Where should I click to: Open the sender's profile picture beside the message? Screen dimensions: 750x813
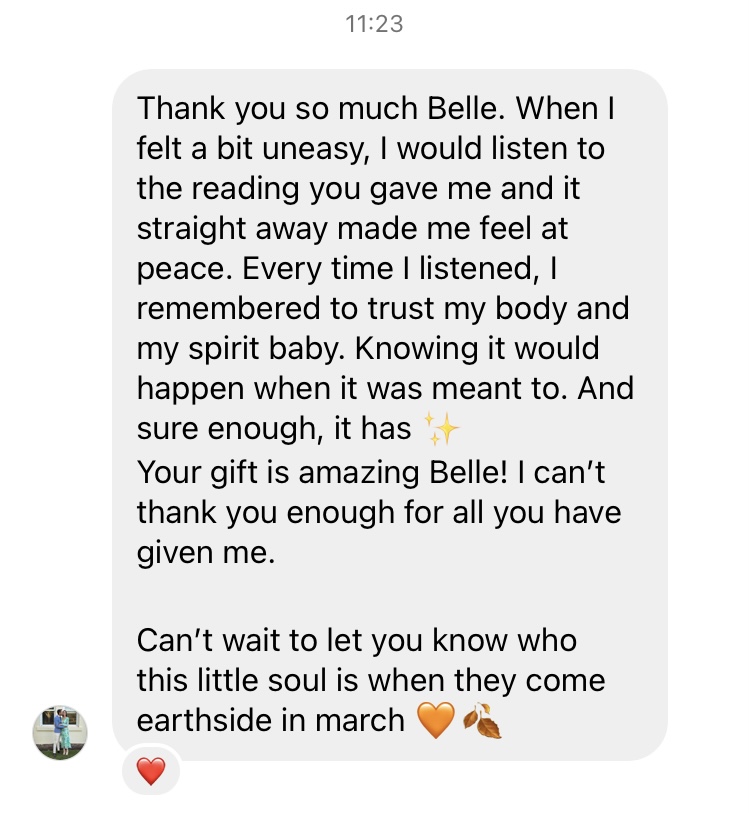(60, 732)
